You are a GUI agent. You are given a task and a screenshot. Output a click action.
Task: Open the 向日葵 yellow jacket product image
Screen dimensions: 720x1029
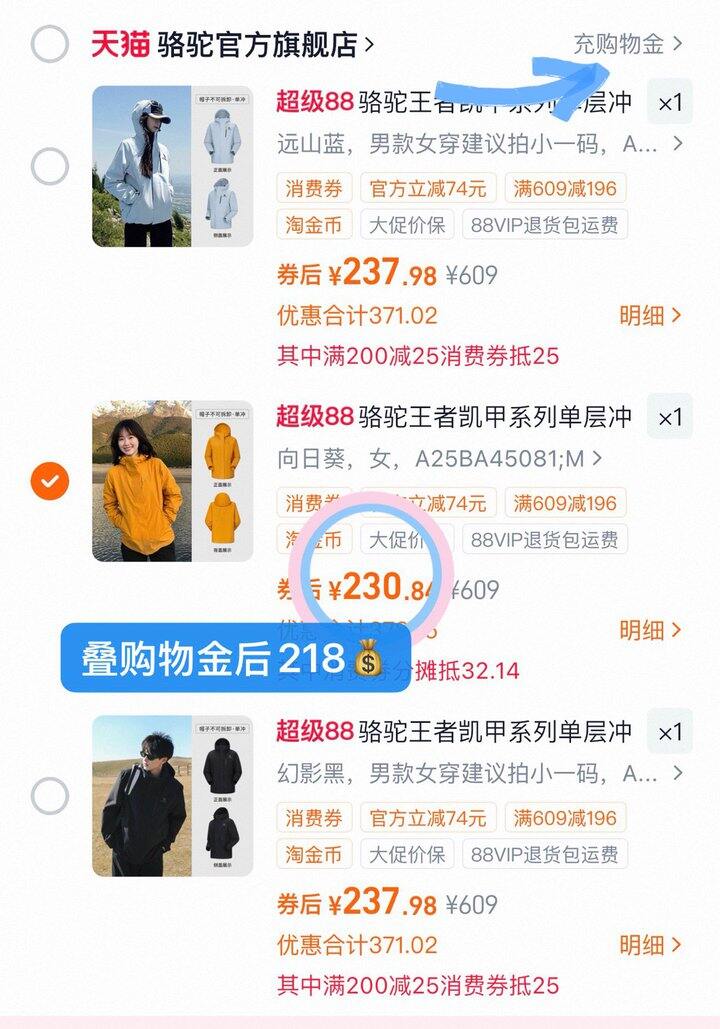coord(172,482)
